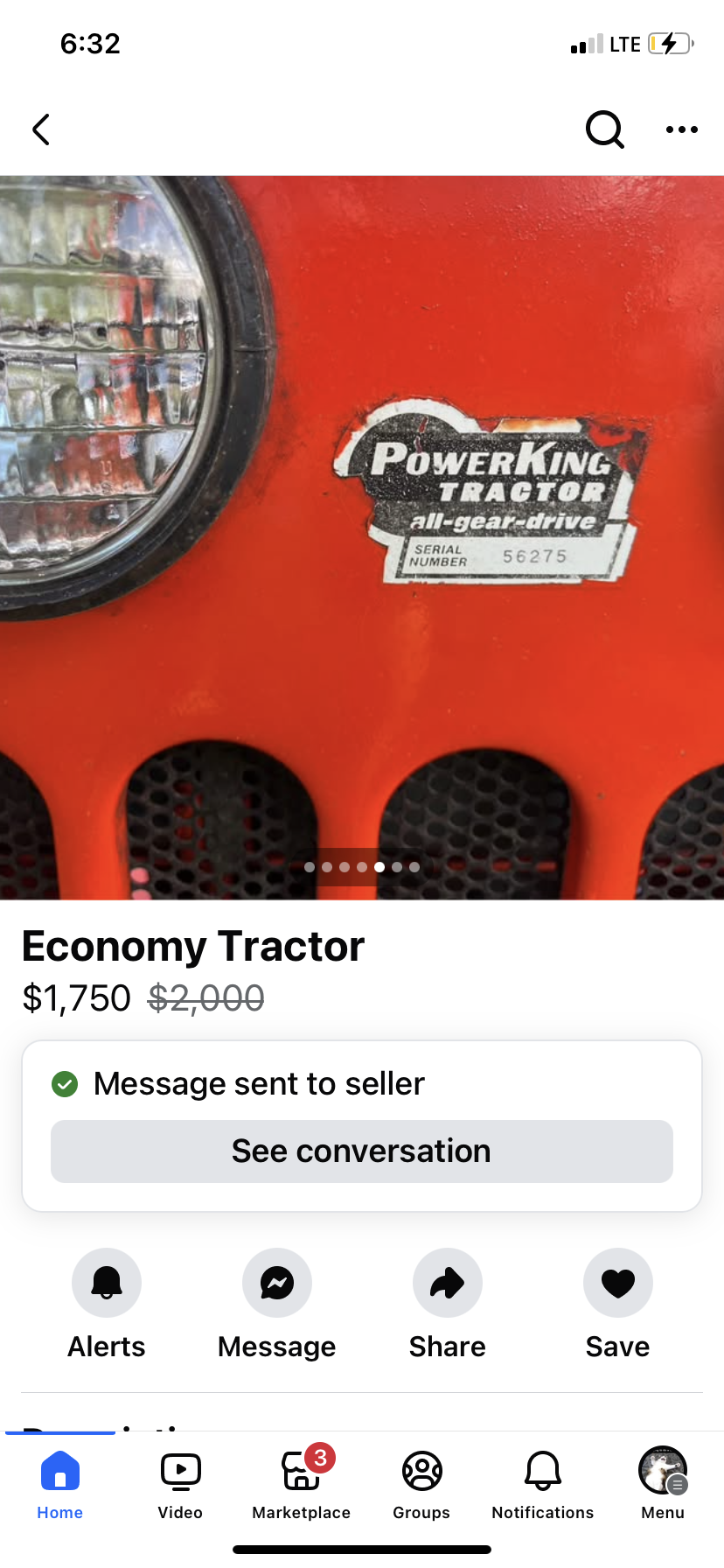
Task: Open the three-dot overflow menu
Action: [681, 129]
